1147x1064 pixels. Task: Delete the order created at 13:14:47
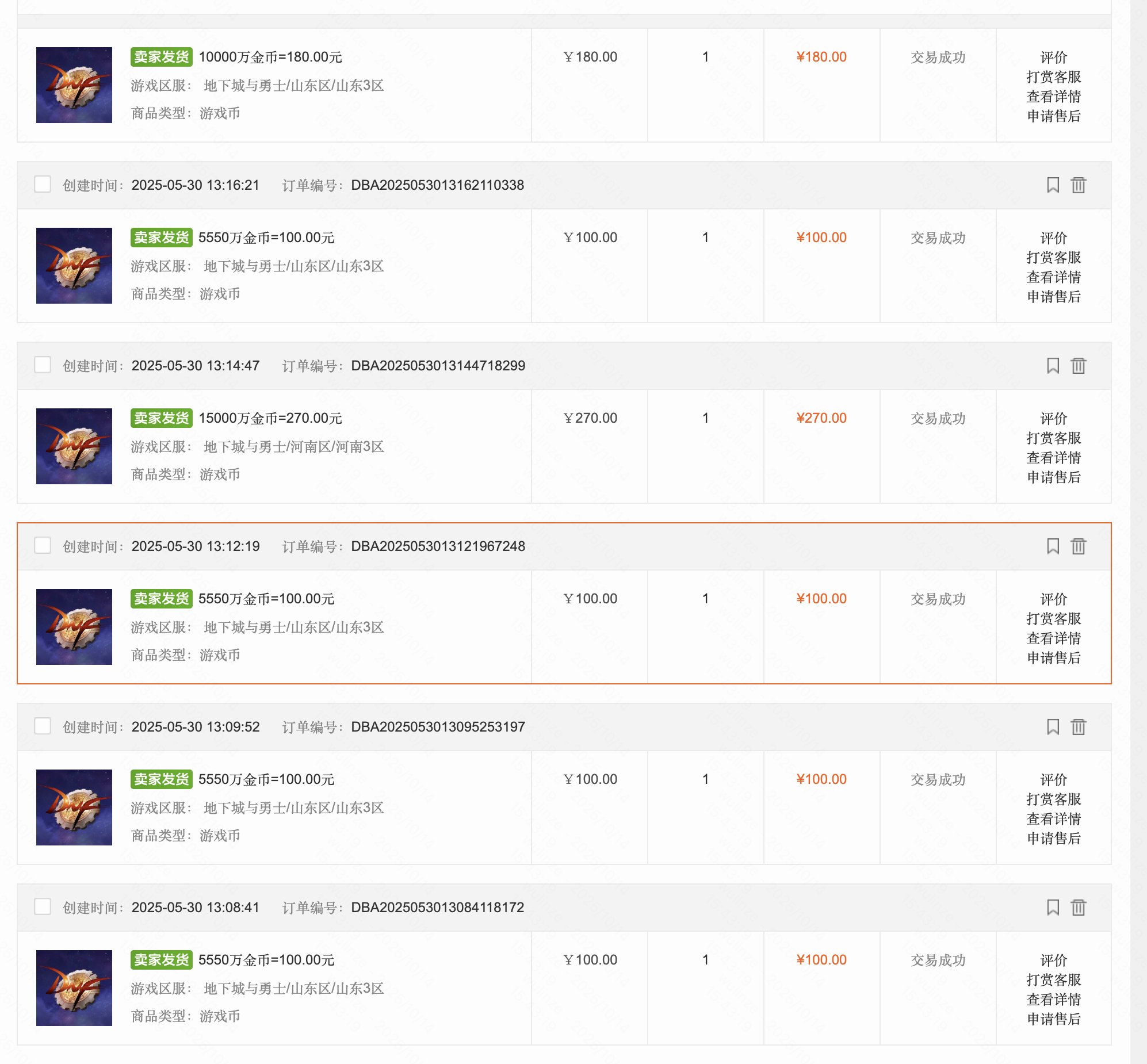tap(1078, 366)
